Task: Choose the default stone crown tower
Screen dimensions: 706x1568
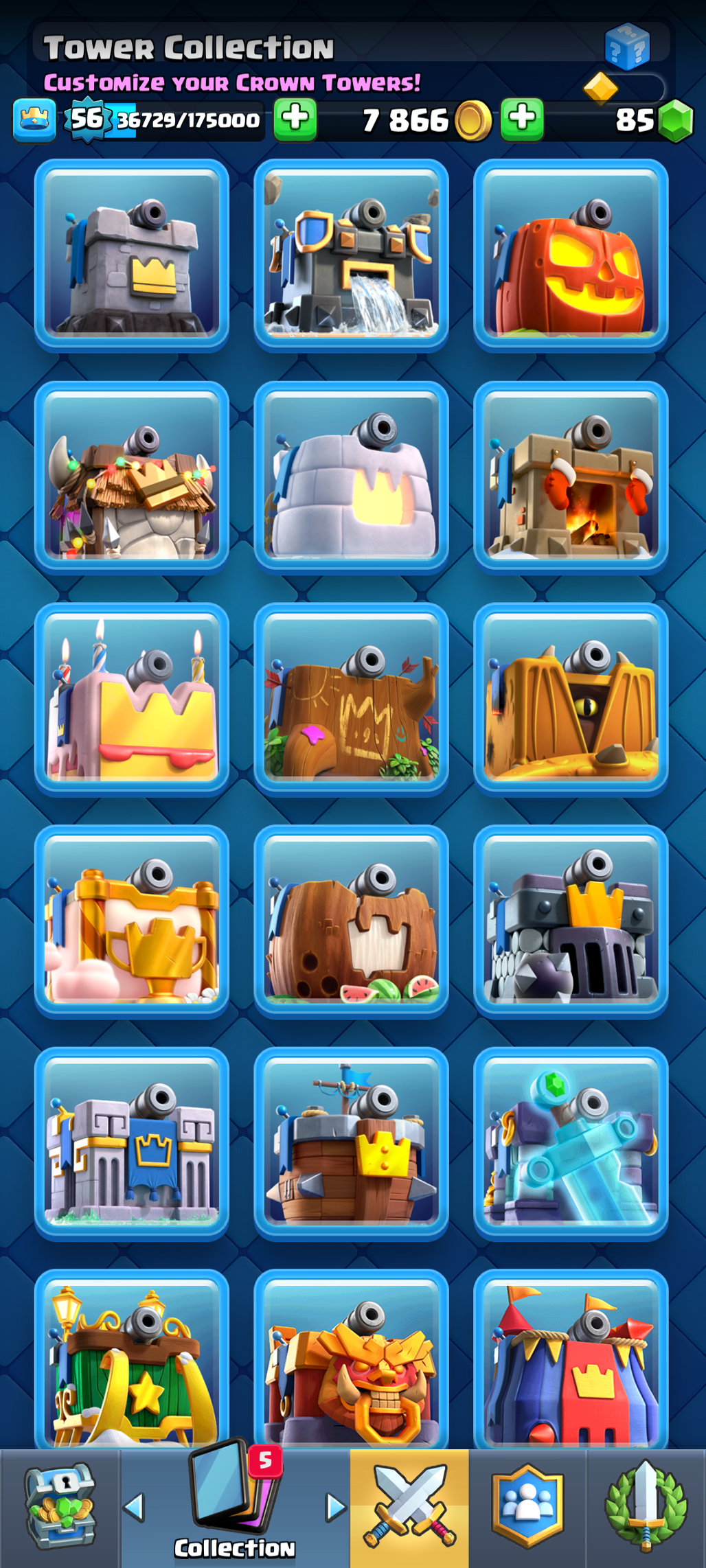Action: (132, 256)
